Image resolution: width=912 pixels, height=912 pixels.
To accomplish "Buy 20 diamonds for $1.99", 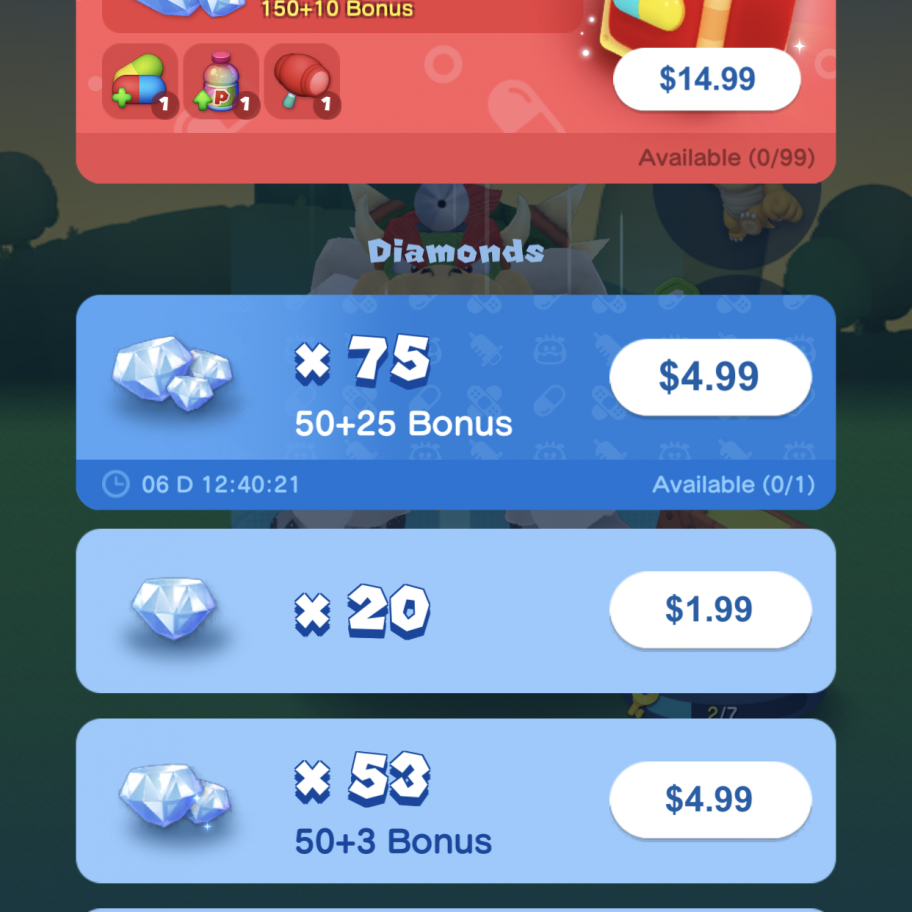I will [x=709, y=609].
